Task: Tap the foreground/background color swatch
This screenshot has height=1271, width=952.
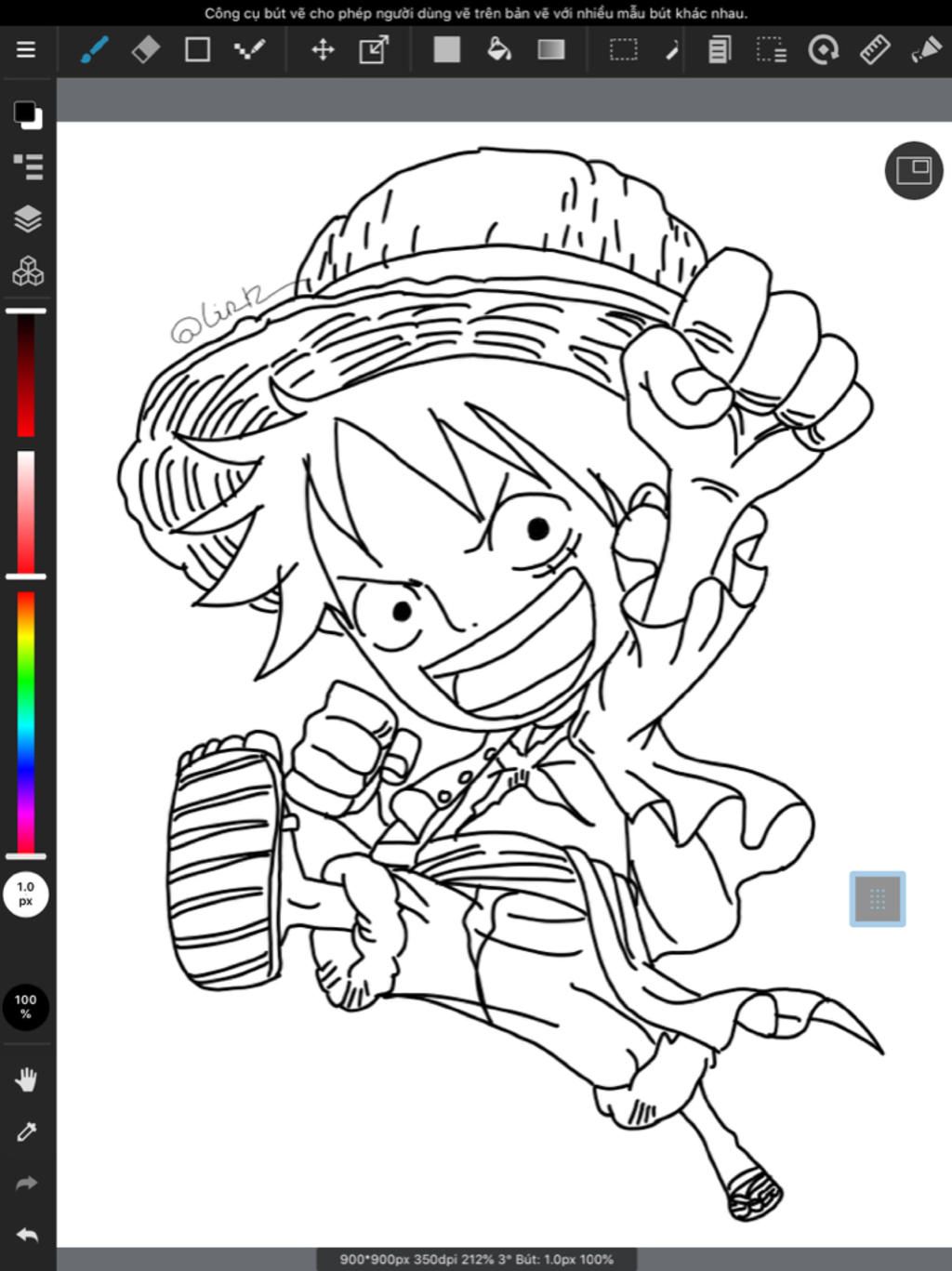Action: click(27, 115)
